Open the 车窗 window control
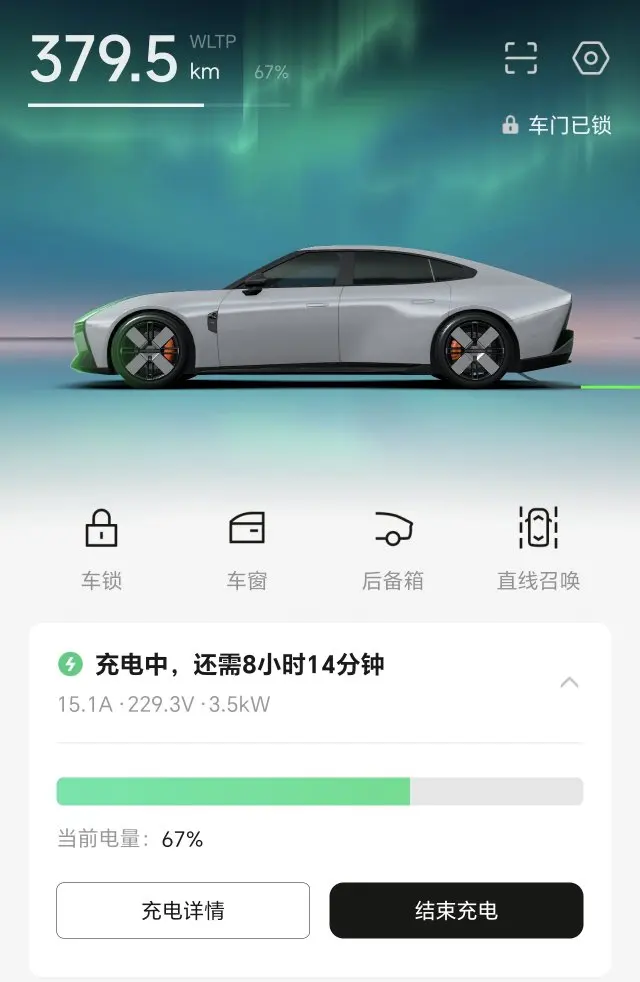This screenshot has width=640, height=982. [x=247, y=549]
